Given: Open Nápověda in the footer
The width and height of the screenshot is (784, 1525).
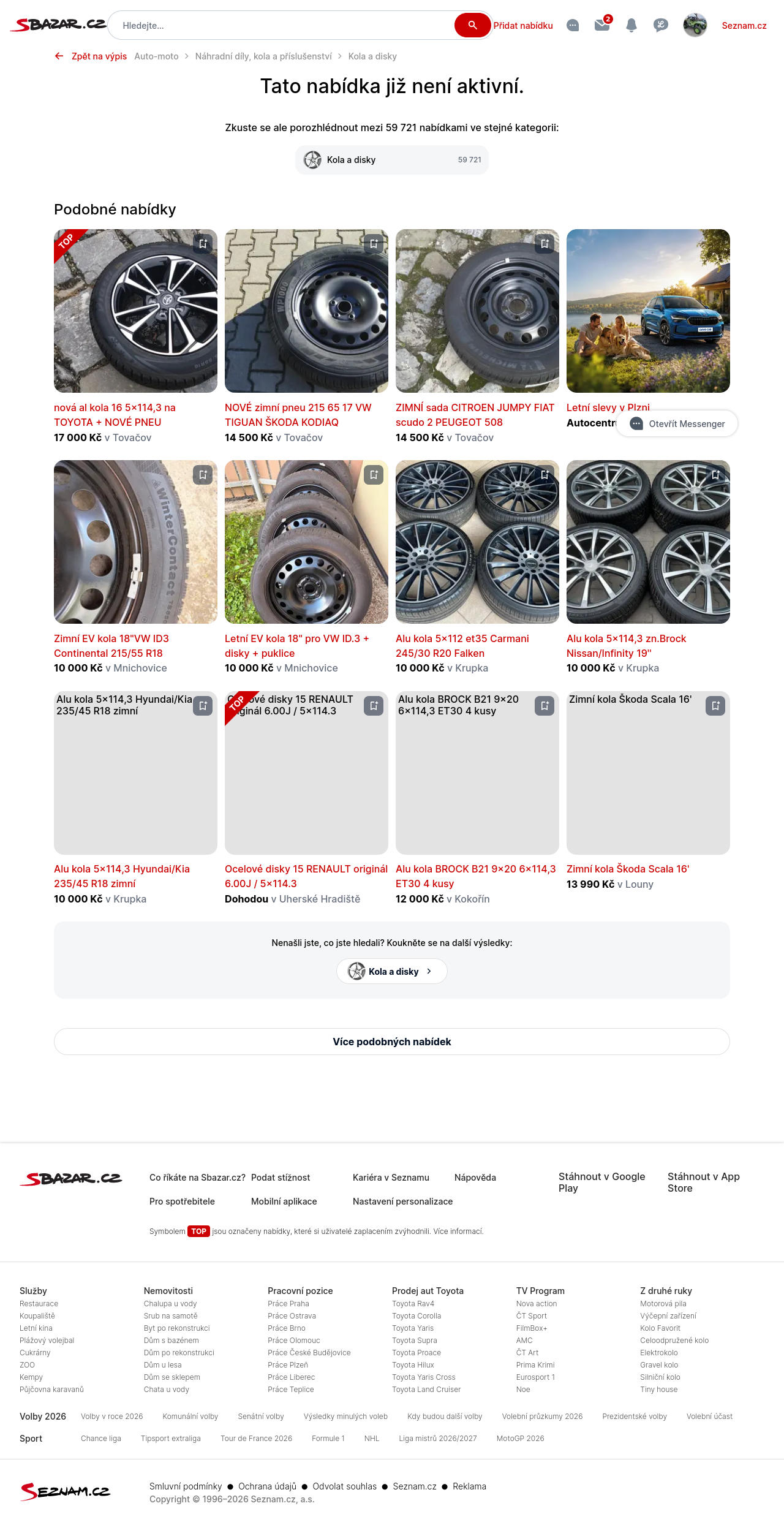Looking at the screenshot, I should point(475,1178).
